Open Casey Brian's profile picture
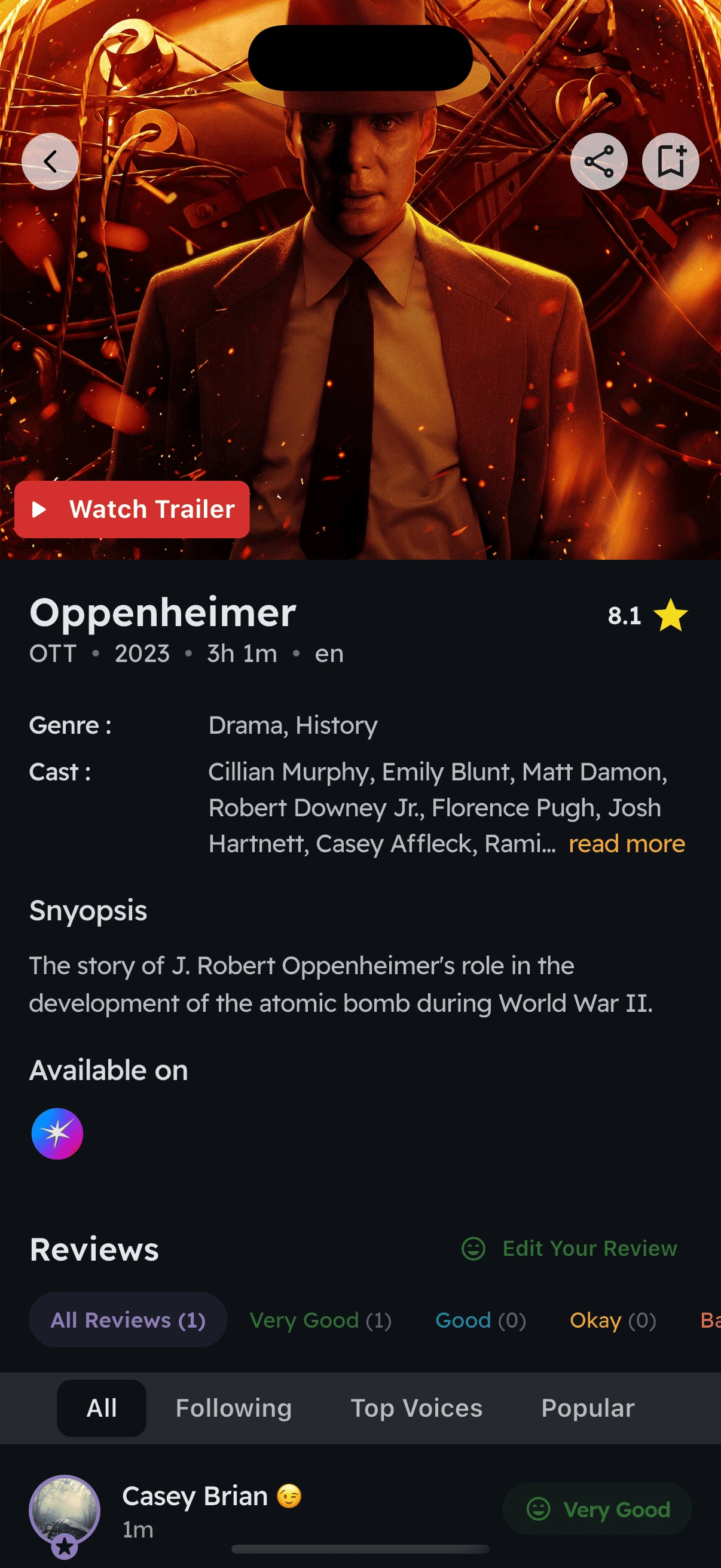 click(65, 1511)
